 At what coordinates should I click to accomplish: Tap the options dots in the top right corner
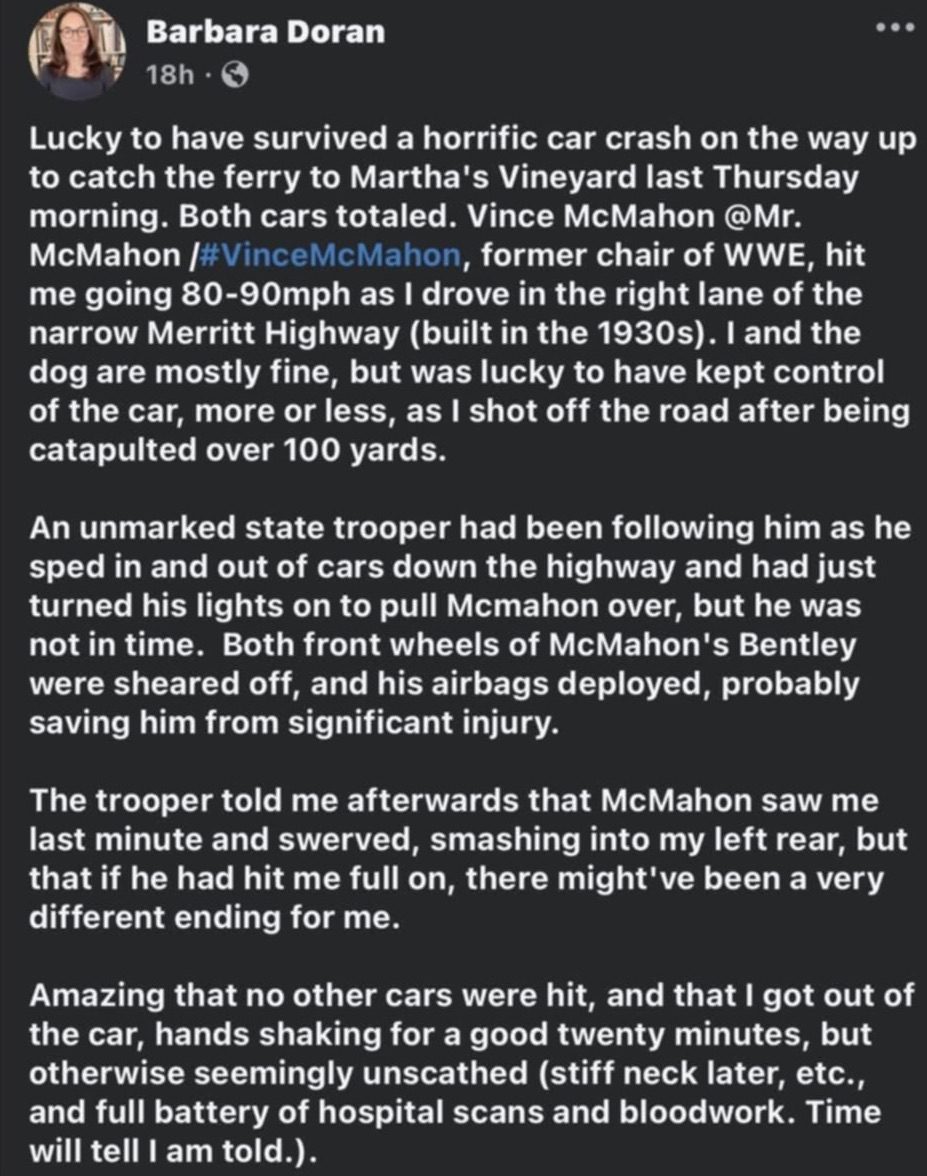(x=897, y=27)
